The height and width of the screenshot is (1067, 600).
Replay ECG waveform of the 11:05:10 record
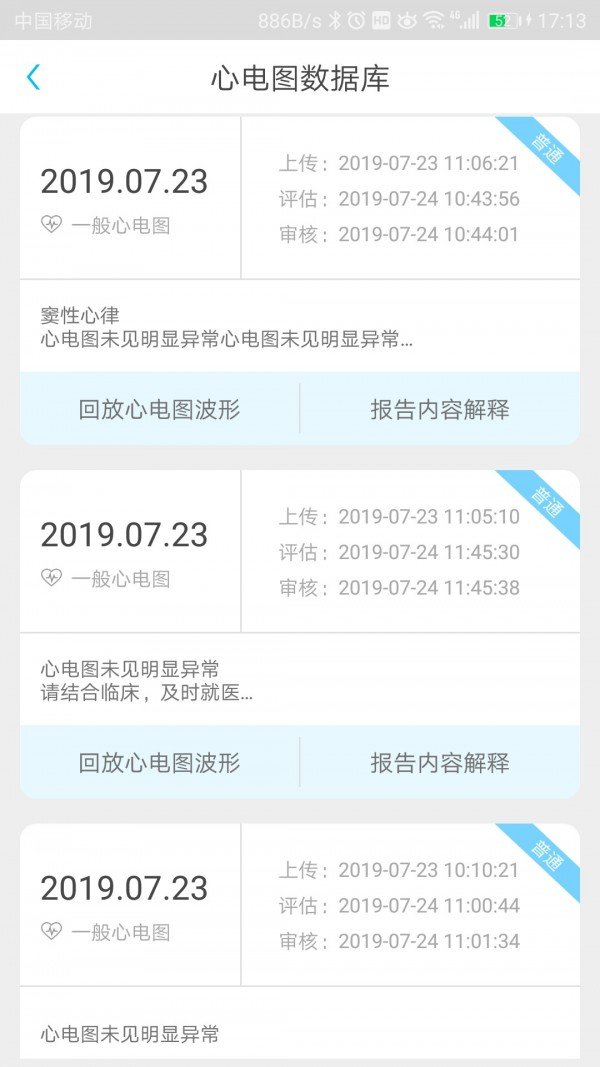pyautogui.click(x=160, y=762)
